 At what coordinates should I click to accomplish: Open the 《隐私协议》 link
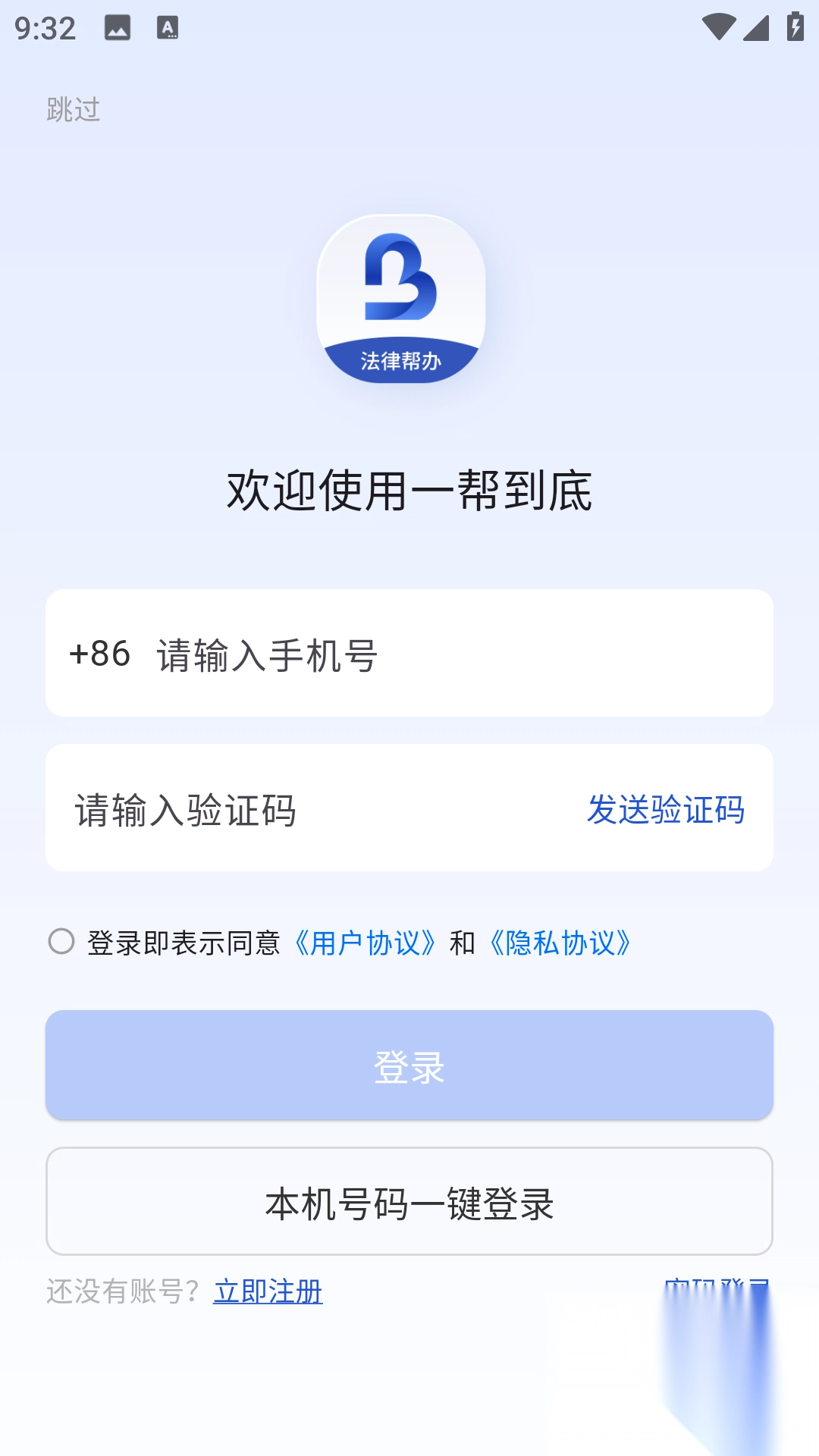tap(560, 943)
